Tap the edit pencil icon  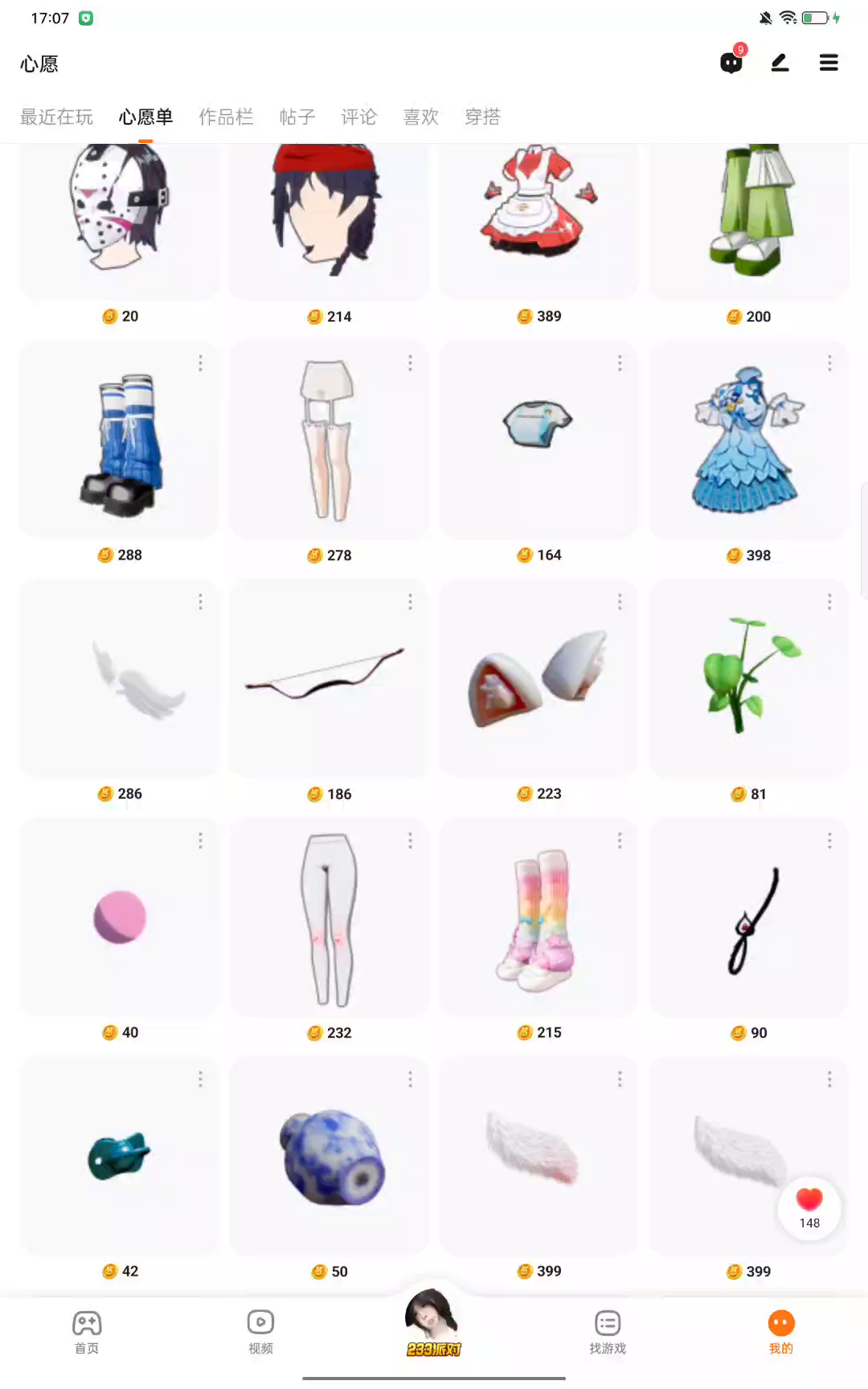coord(780,63)
